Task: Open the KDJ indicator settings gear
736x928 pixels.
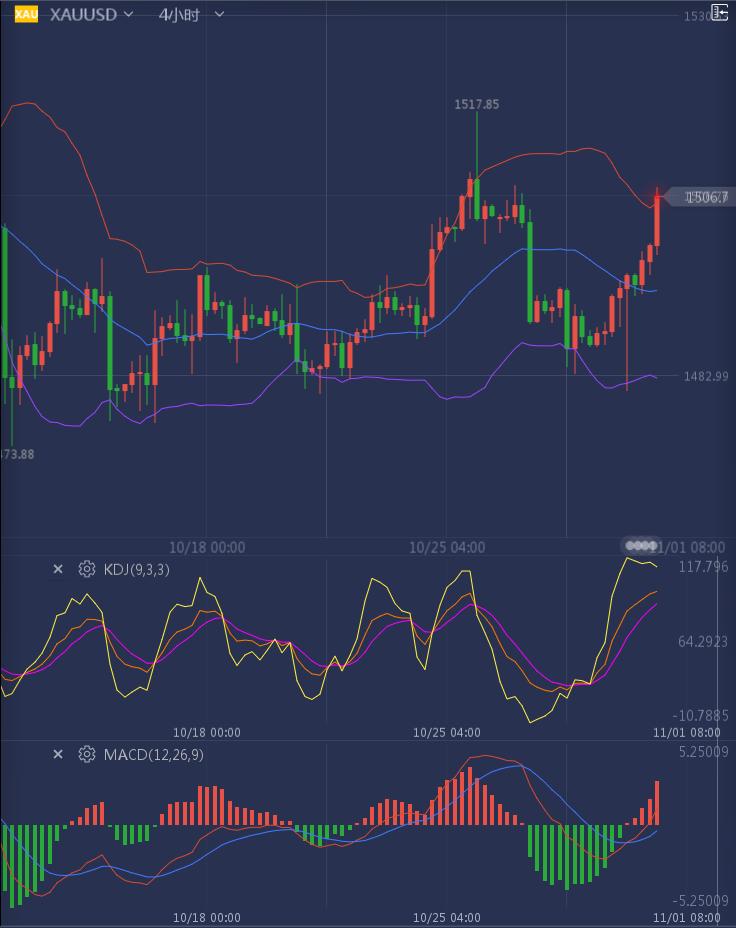Action: [86, 568]
